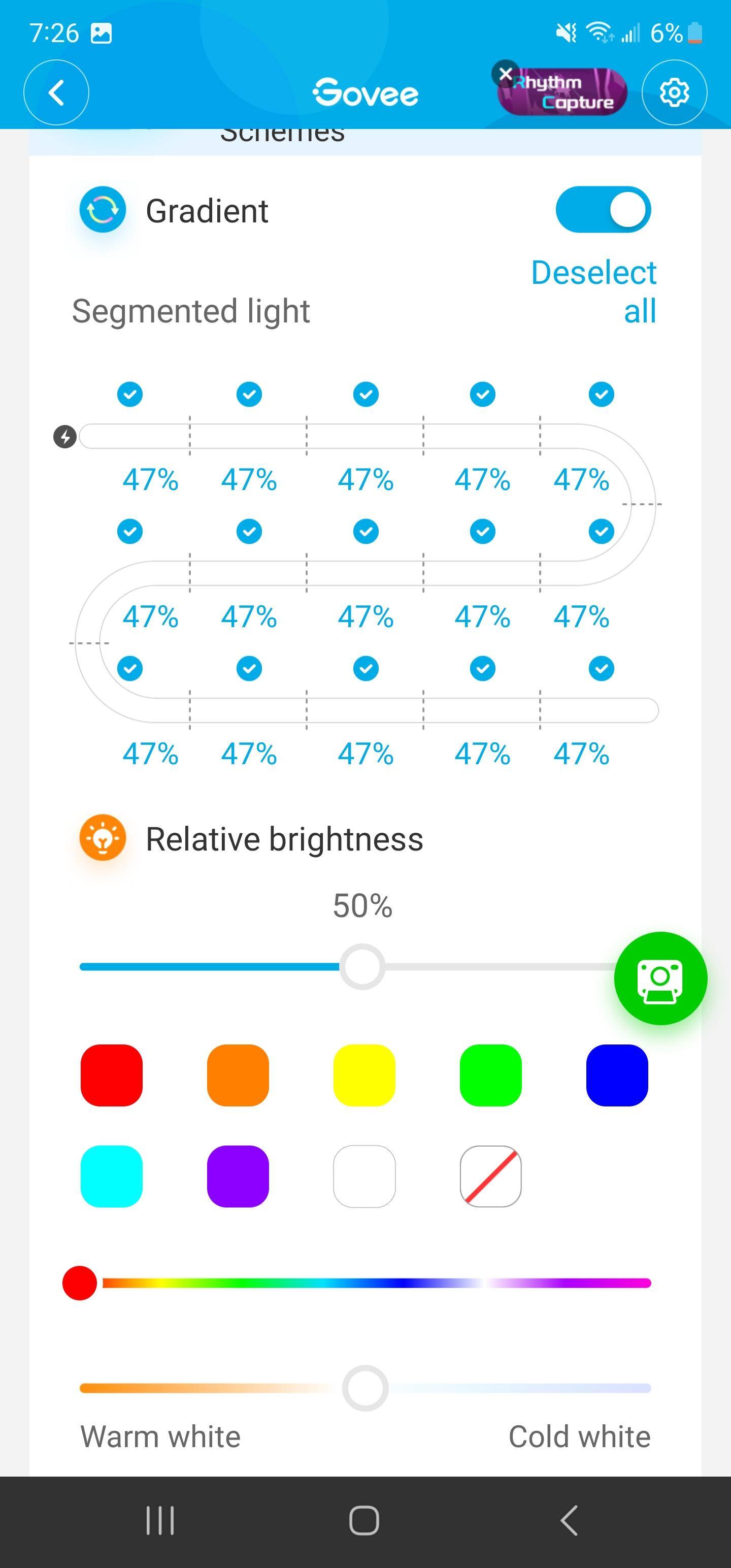This screenshot has height=1568, width=731.
Task: Open recent apps from navigation bar
Action: click(x=160, y=1520)
